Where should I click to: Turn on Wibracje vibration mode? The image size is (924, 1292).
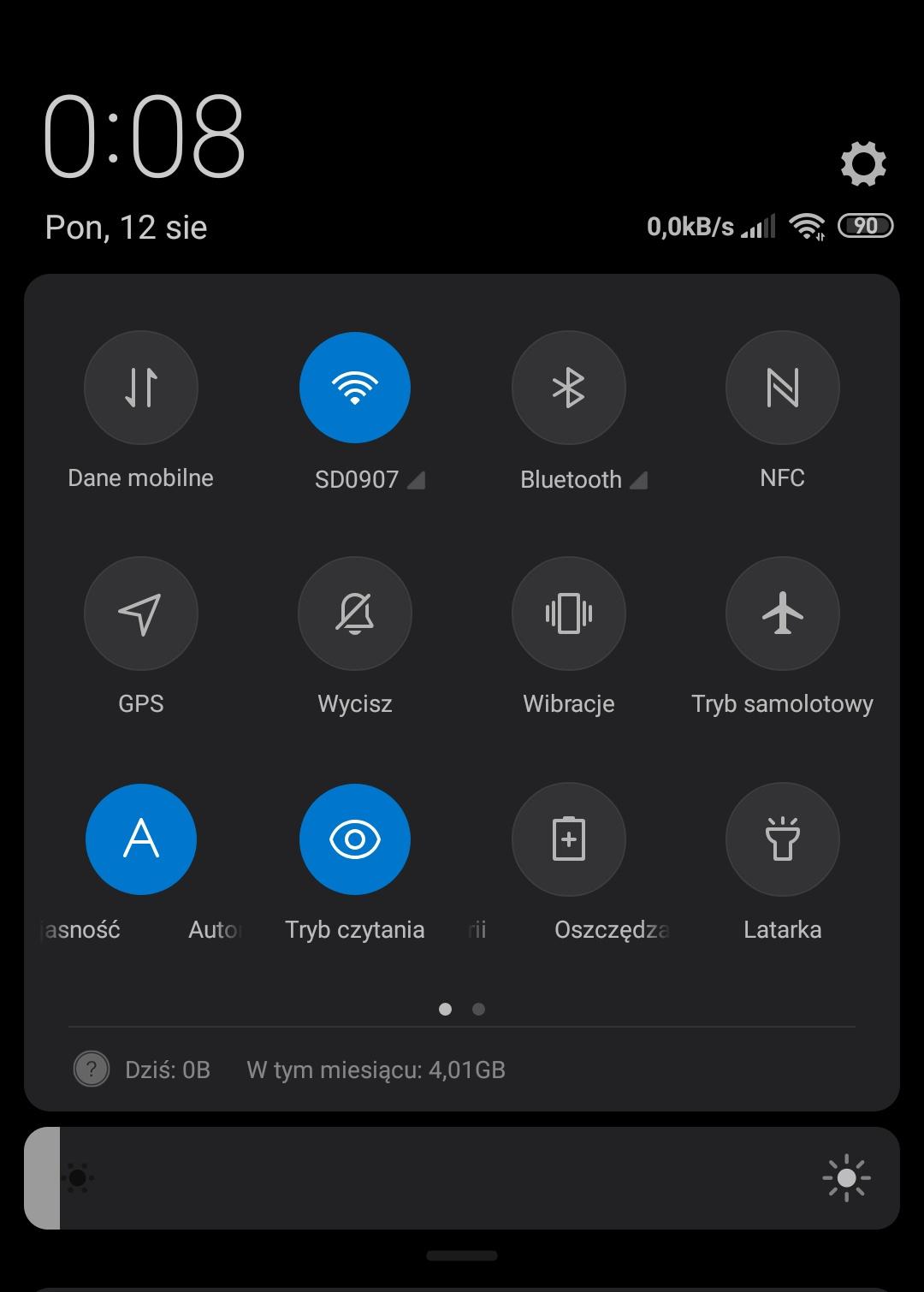(569, 613)
